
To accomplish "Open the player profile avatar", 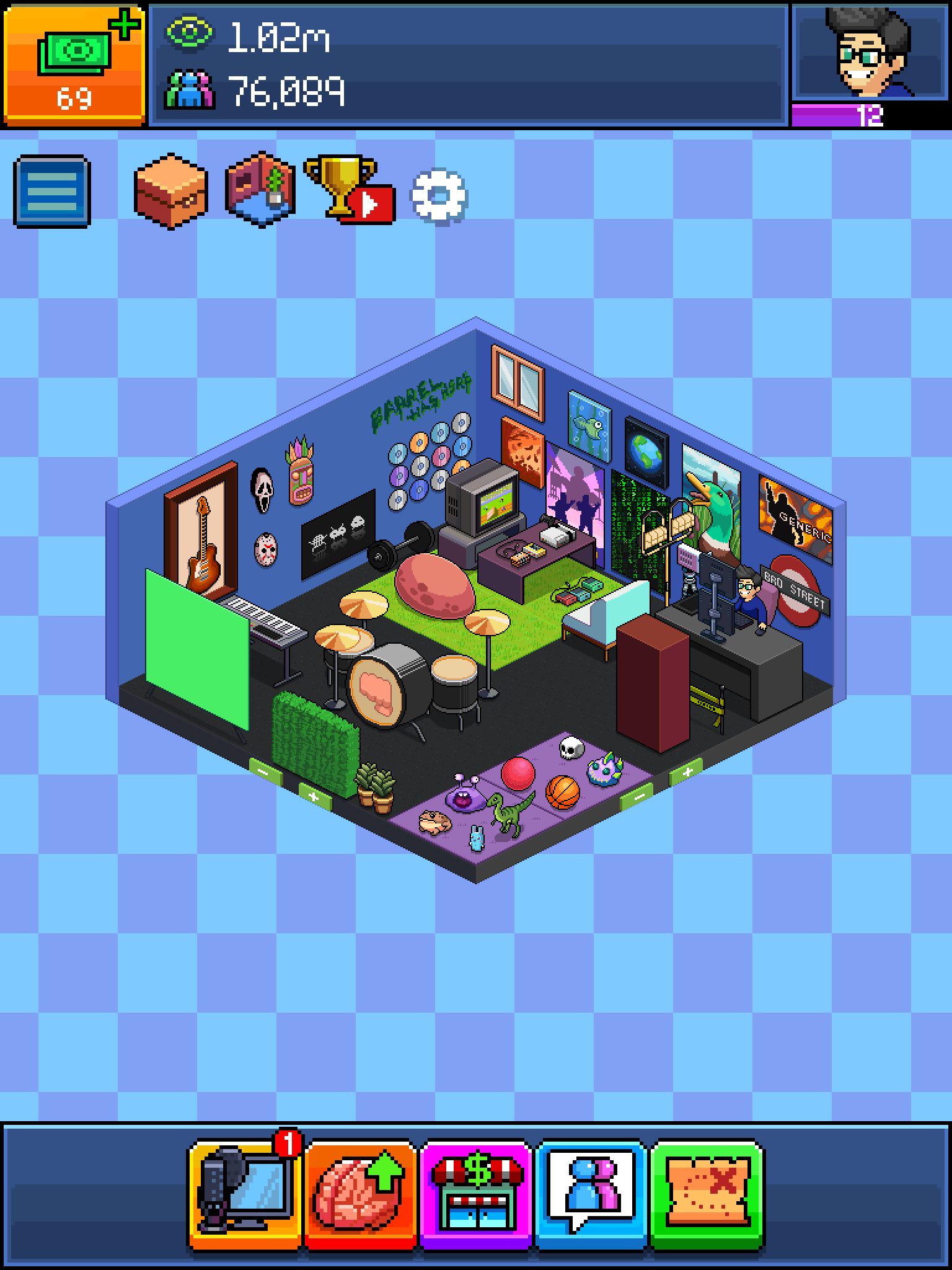I will [870, 53].
